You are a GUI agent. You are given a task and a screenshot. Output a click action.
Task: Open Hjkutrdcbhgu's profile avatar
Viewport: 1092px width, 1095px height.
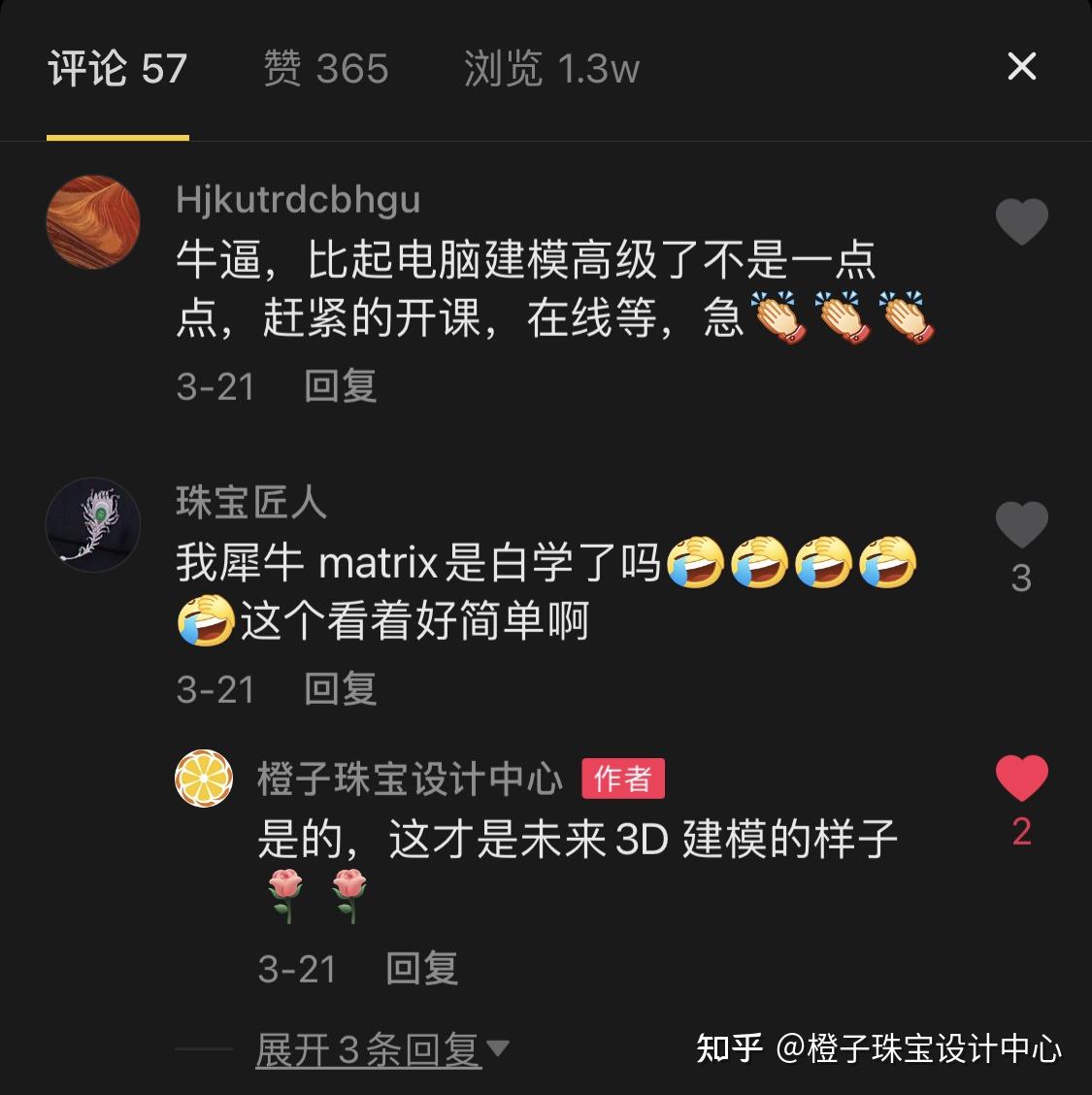pos(93,222)
